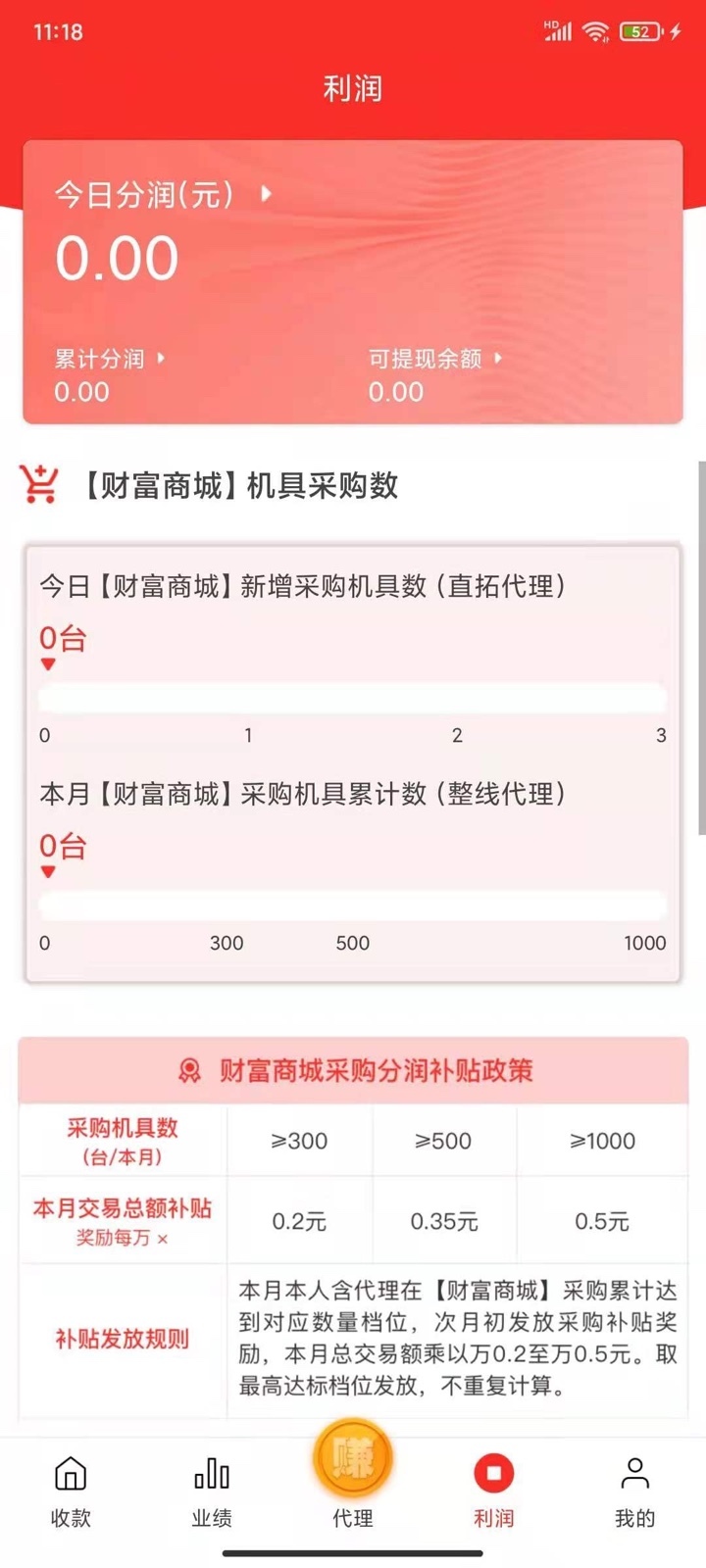Open 可提现余额 withdrawable balance
Screen dimensions: 706x1568
434,359
